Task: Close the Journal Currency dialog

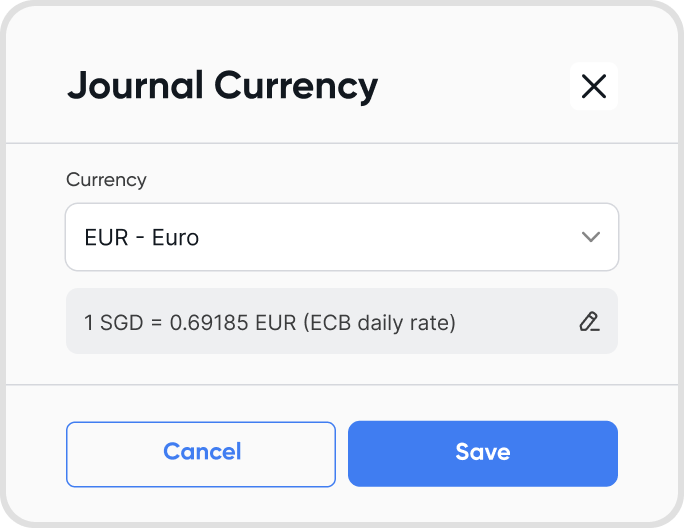Action: pyautogui.click(x=593, y=87)
